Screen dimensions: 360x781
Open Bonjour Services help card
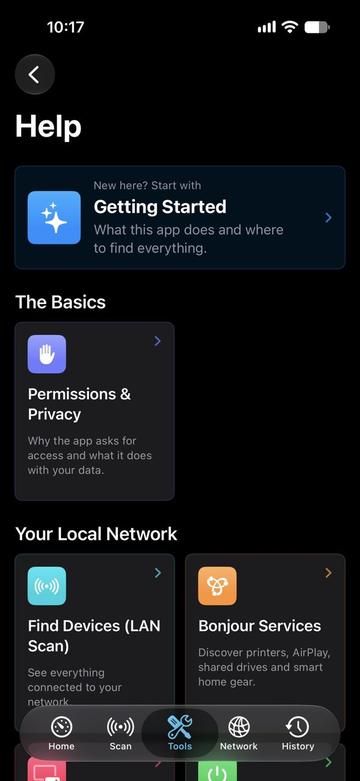[x=265, y=631]
